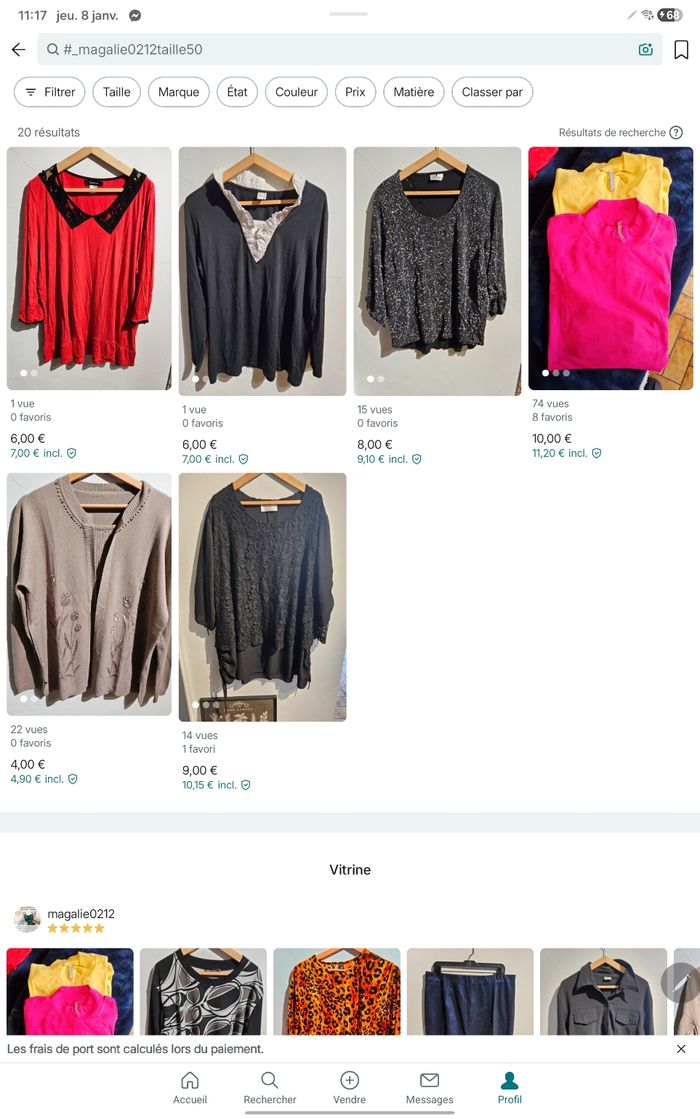Choose the Marque filter chip
The image size is (700, 1119).
pyautogui.click(x=179, y=92)
